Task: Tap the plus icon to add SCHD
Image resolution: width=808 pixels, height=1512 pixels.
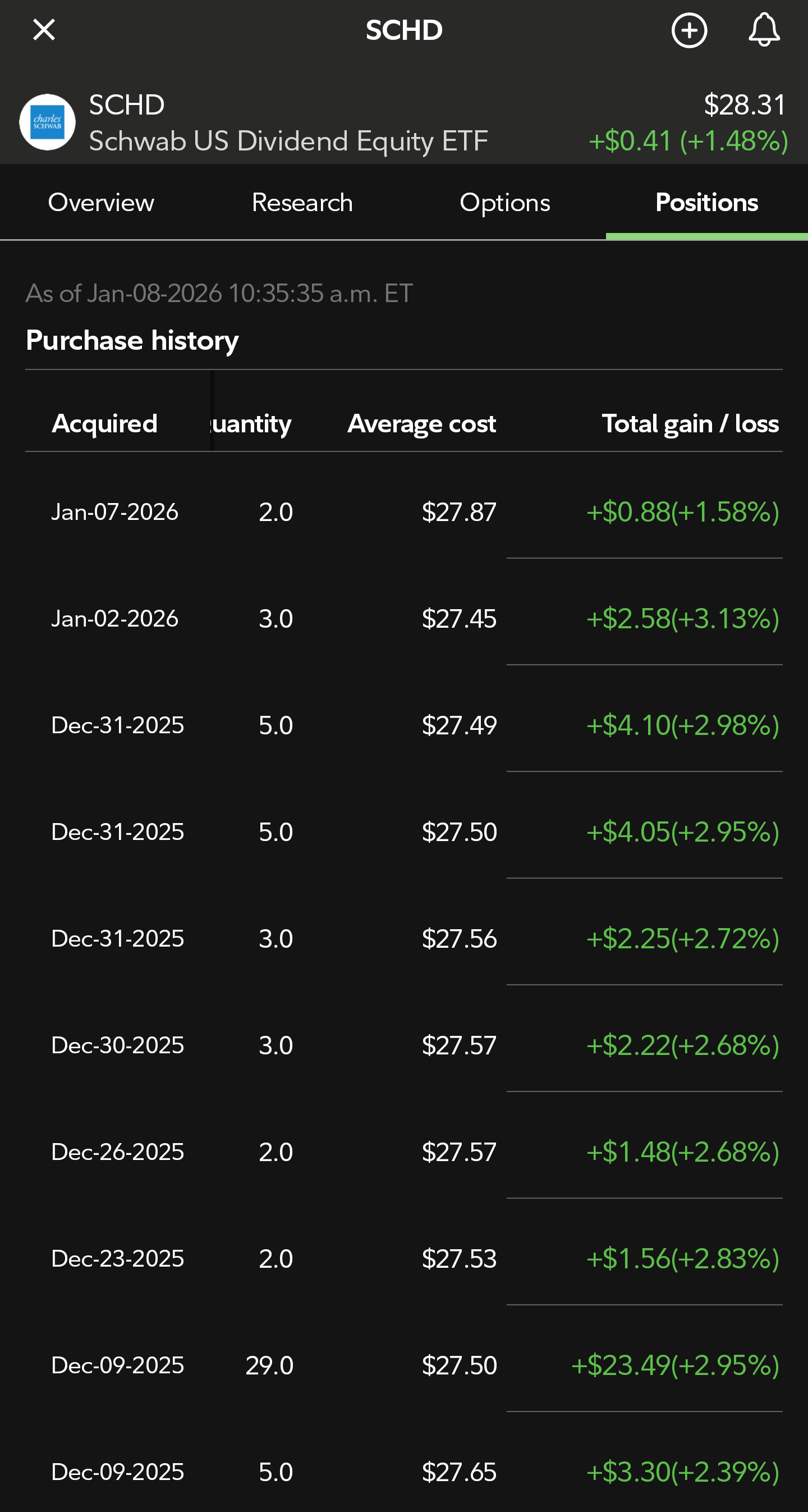Action: pyautogui.click(x=689, y=30)
